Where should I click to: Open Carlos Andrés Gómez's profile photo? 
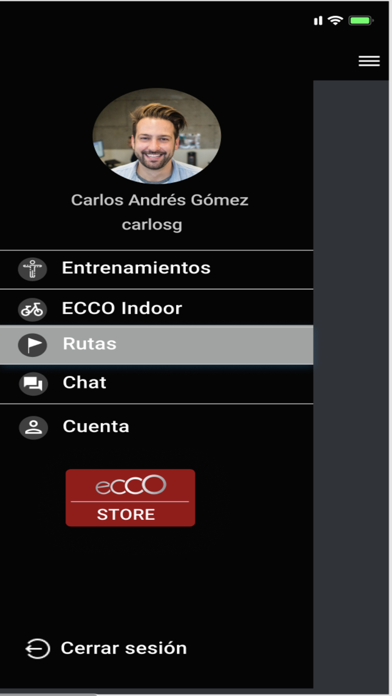[156, 136]
